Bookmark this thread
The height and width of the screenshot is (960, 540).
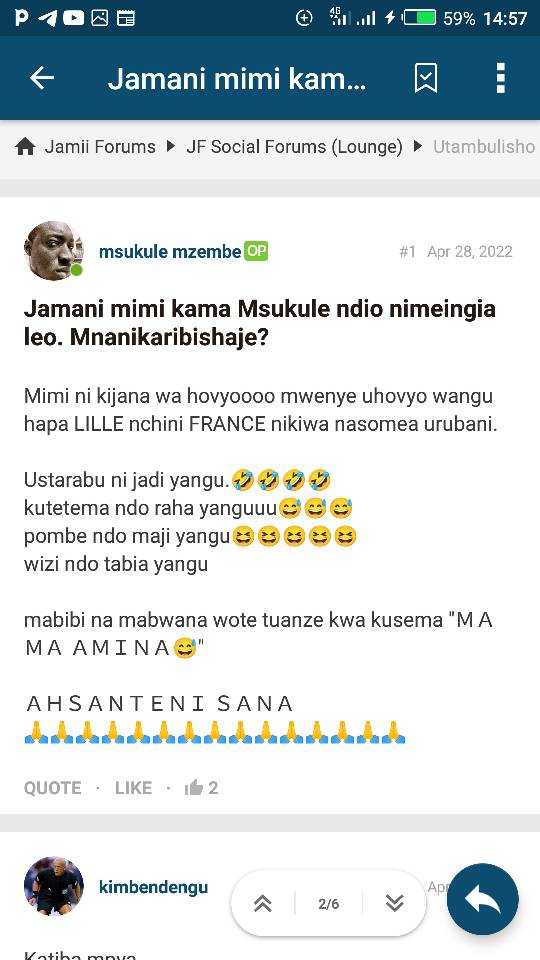tap(426, 78)
